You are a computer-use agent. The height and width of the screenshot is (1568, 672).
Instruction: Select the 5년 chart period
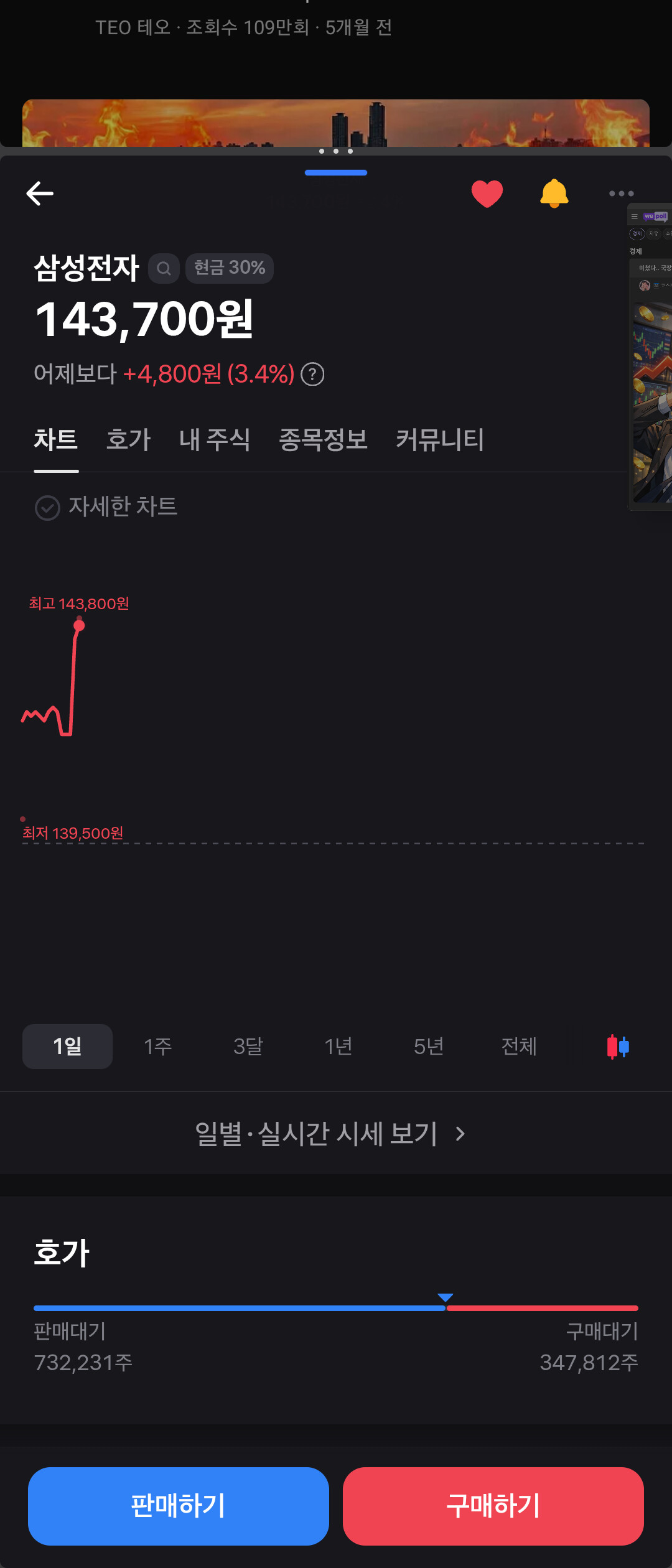click(x=428, y=1047)
